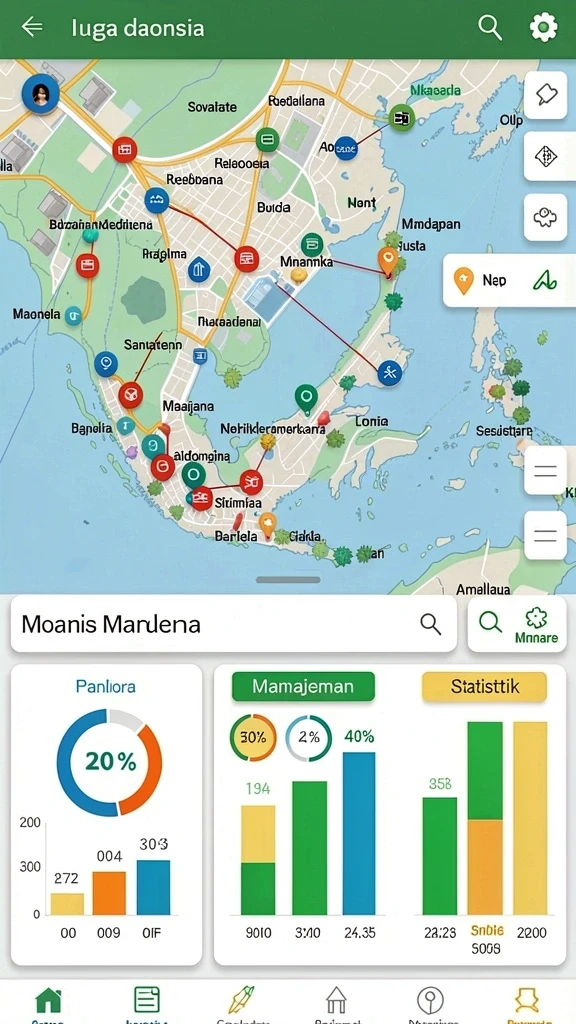Focus the Moanis Mardena search field
The height and width of the screenshot is (1024, 576).
pyautogui.click(x=234, y=624)
